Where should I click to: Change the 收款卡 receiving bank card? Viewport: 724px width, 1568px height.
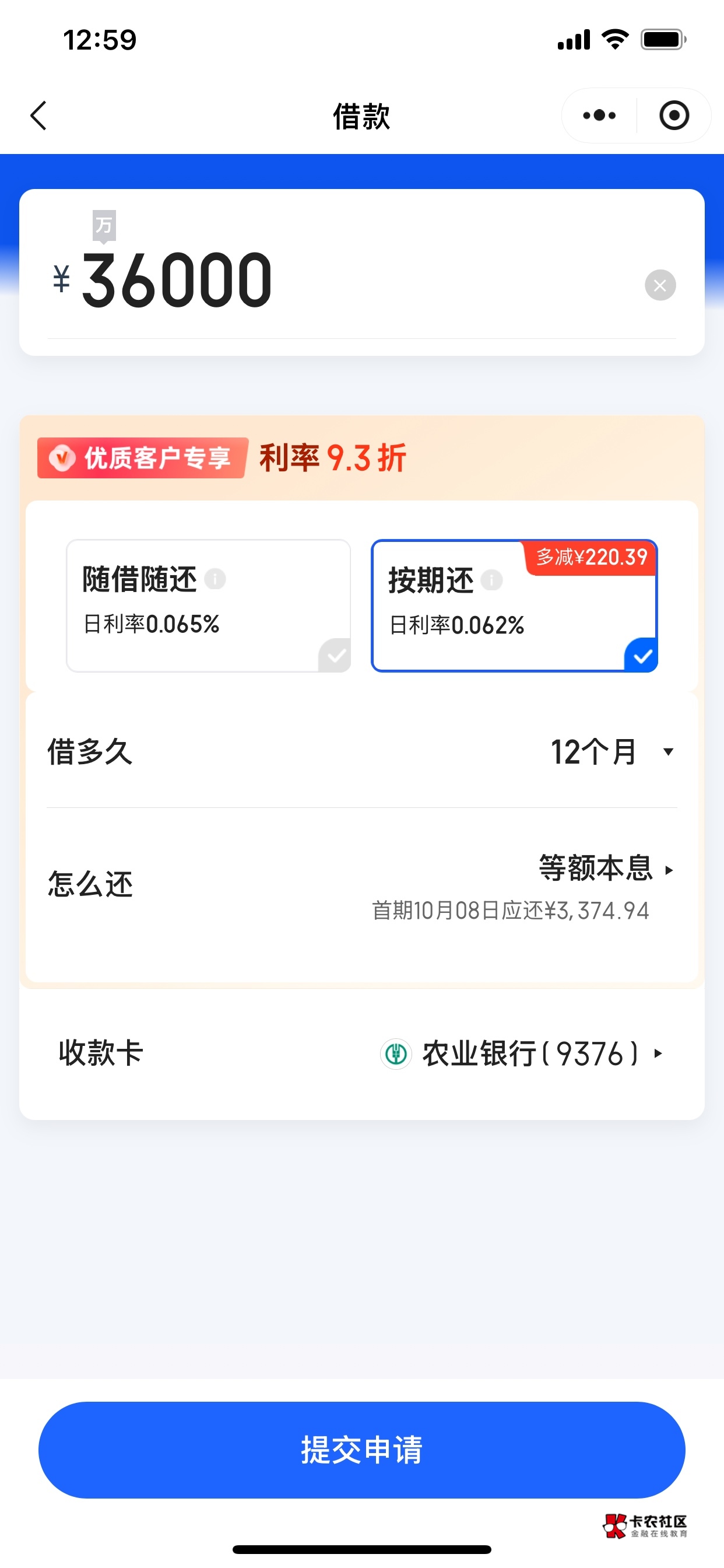(362, 1053)
